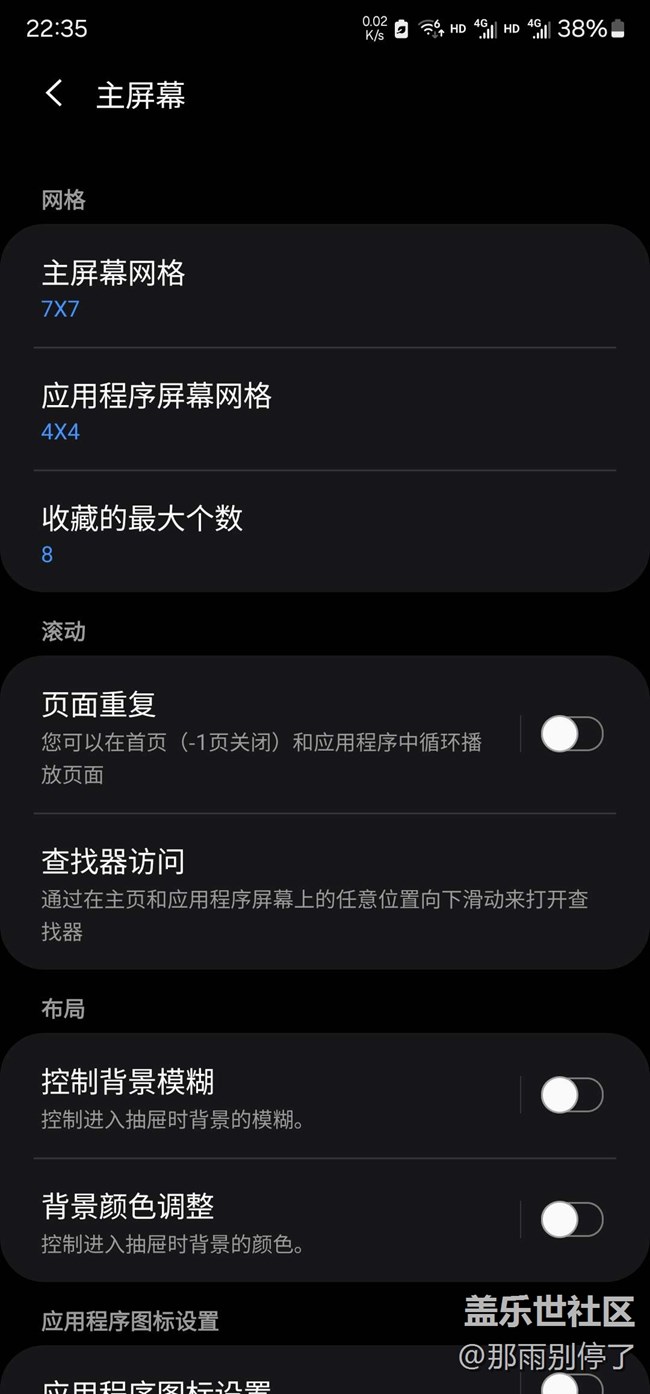The width and height of the screenshot is (650, 1394).
Task: Open the 收藏的最大个数 setting
Action: [325, 531]
